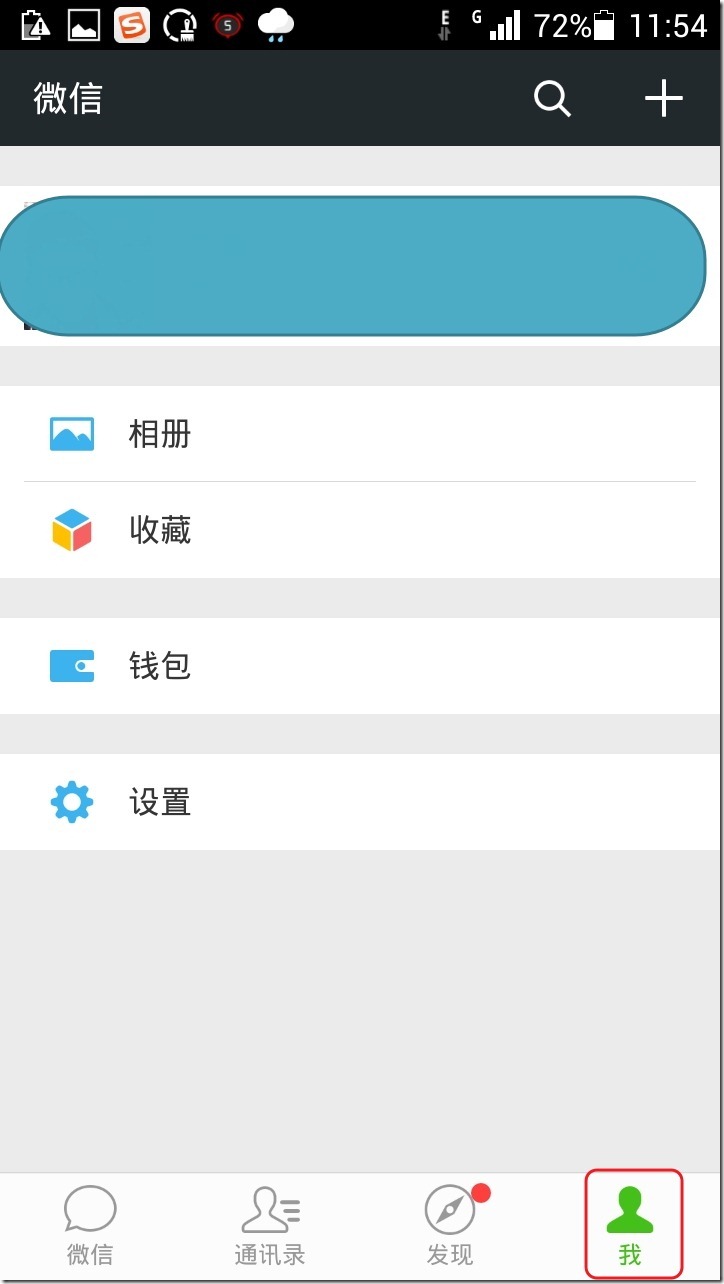The width and height of the screenshot is (724, 1284).
Task: Select the 我 (Me) tab
Action: (x=631, y=1226)
